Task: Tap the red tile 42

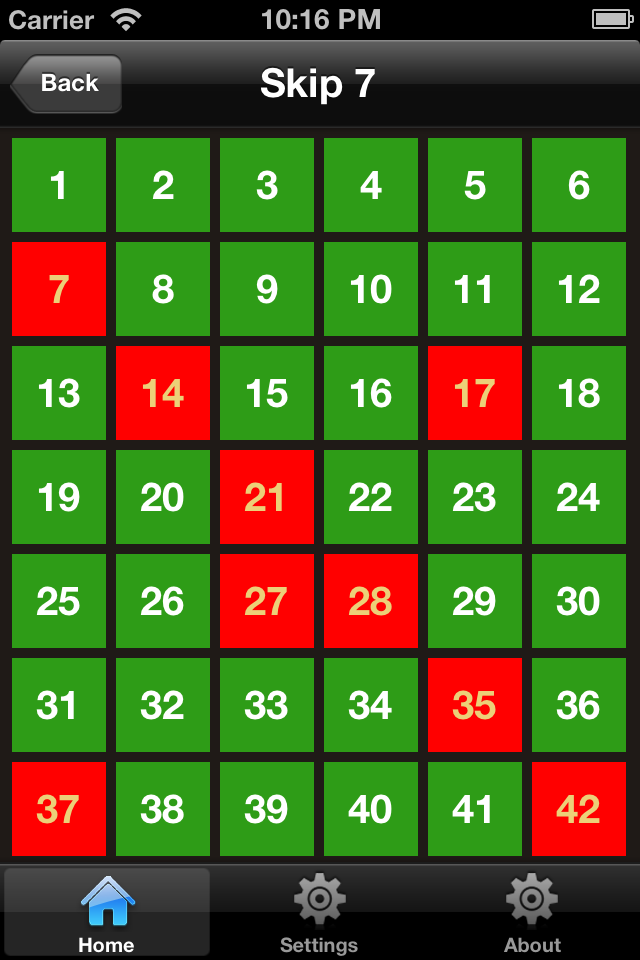Action: click(x=579, y=809)
